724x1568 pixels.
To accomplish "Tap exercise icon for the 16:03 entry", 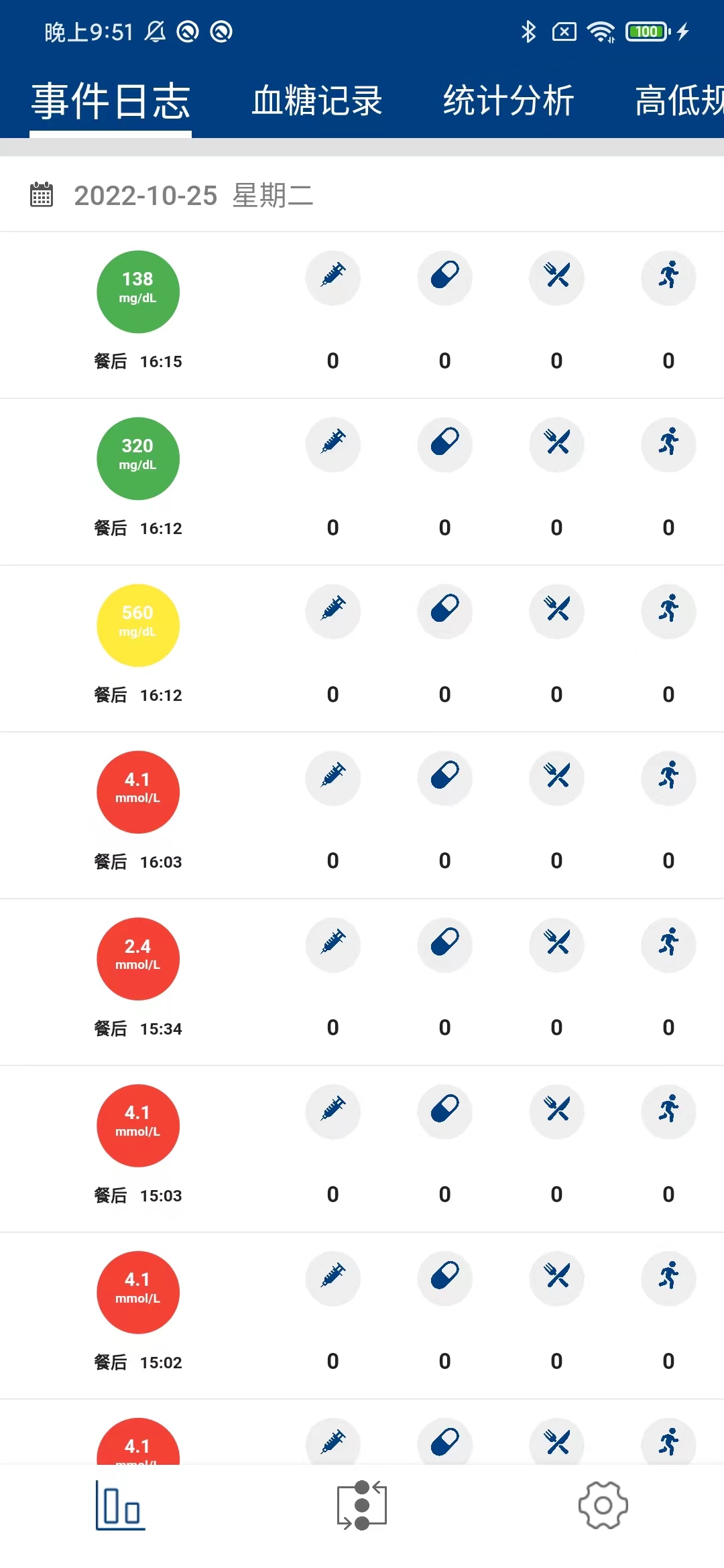I will (669, 777).
